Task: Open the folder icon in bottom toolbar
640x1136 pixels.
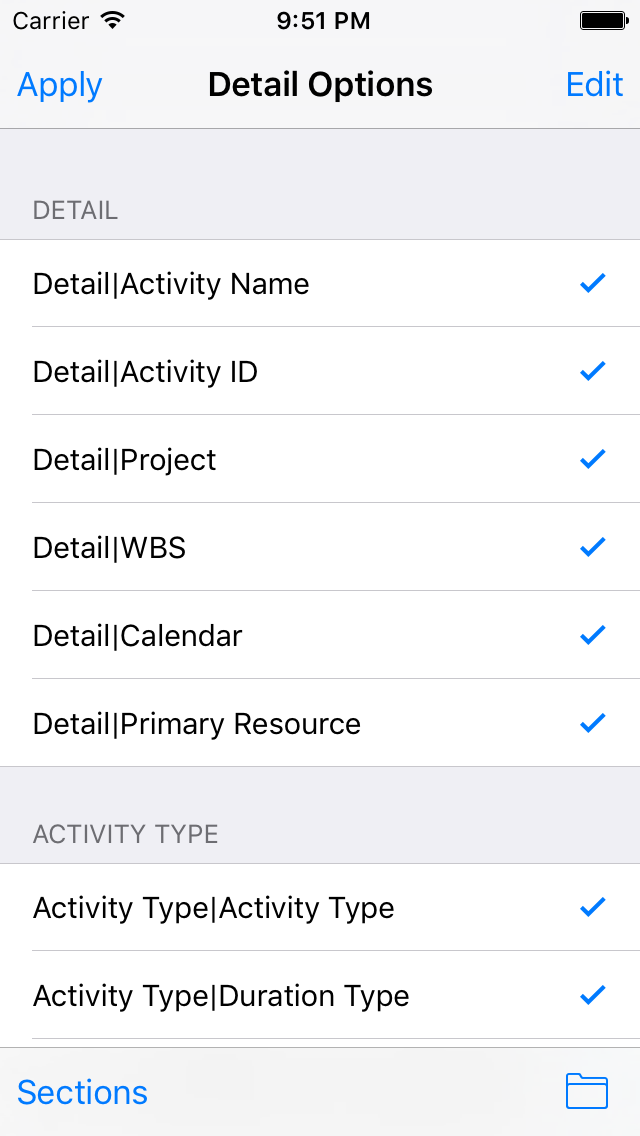Action: pos(586,1091)
